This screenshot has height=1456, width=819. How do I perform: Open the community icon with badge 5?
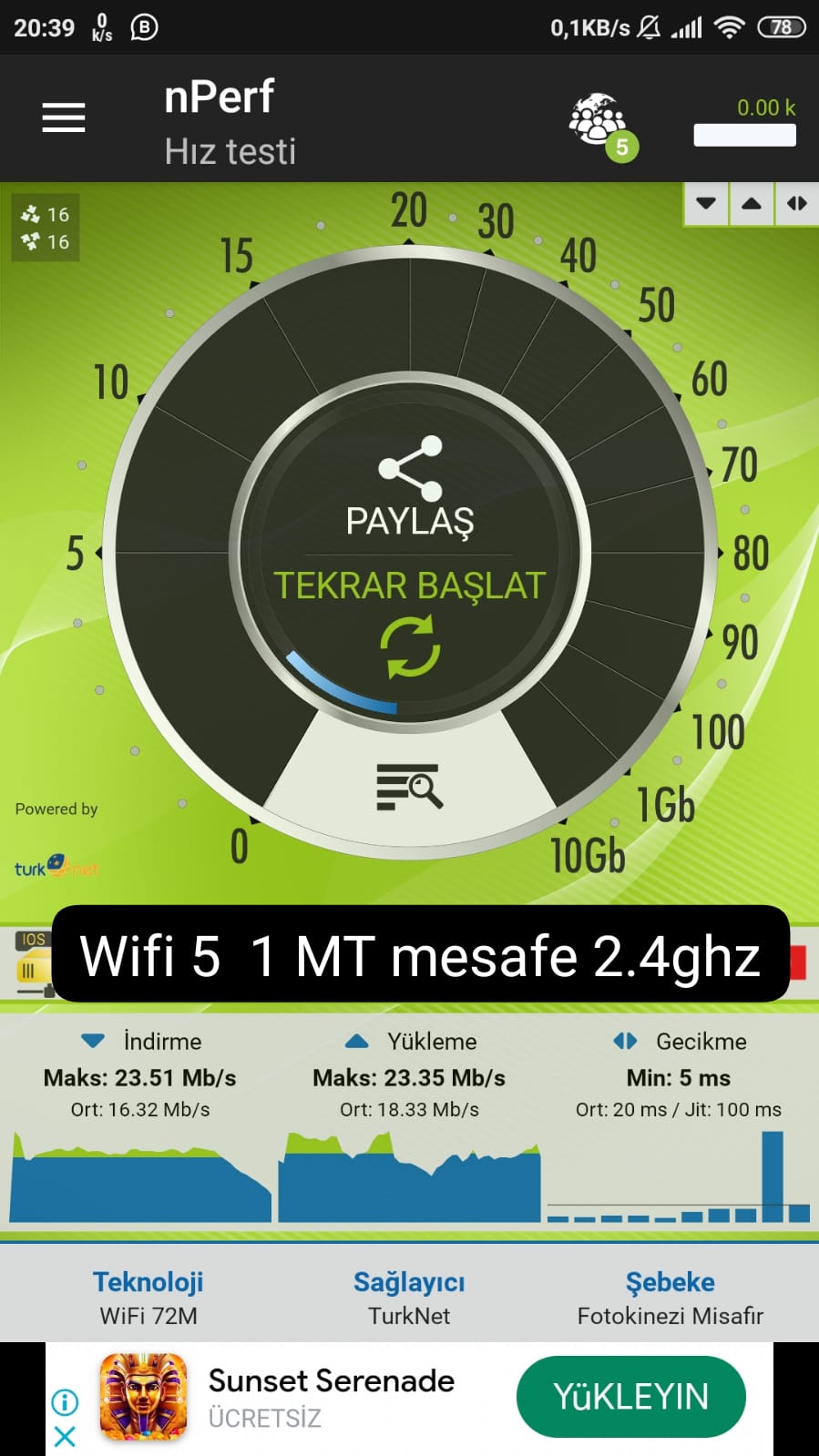click(599, 123)
